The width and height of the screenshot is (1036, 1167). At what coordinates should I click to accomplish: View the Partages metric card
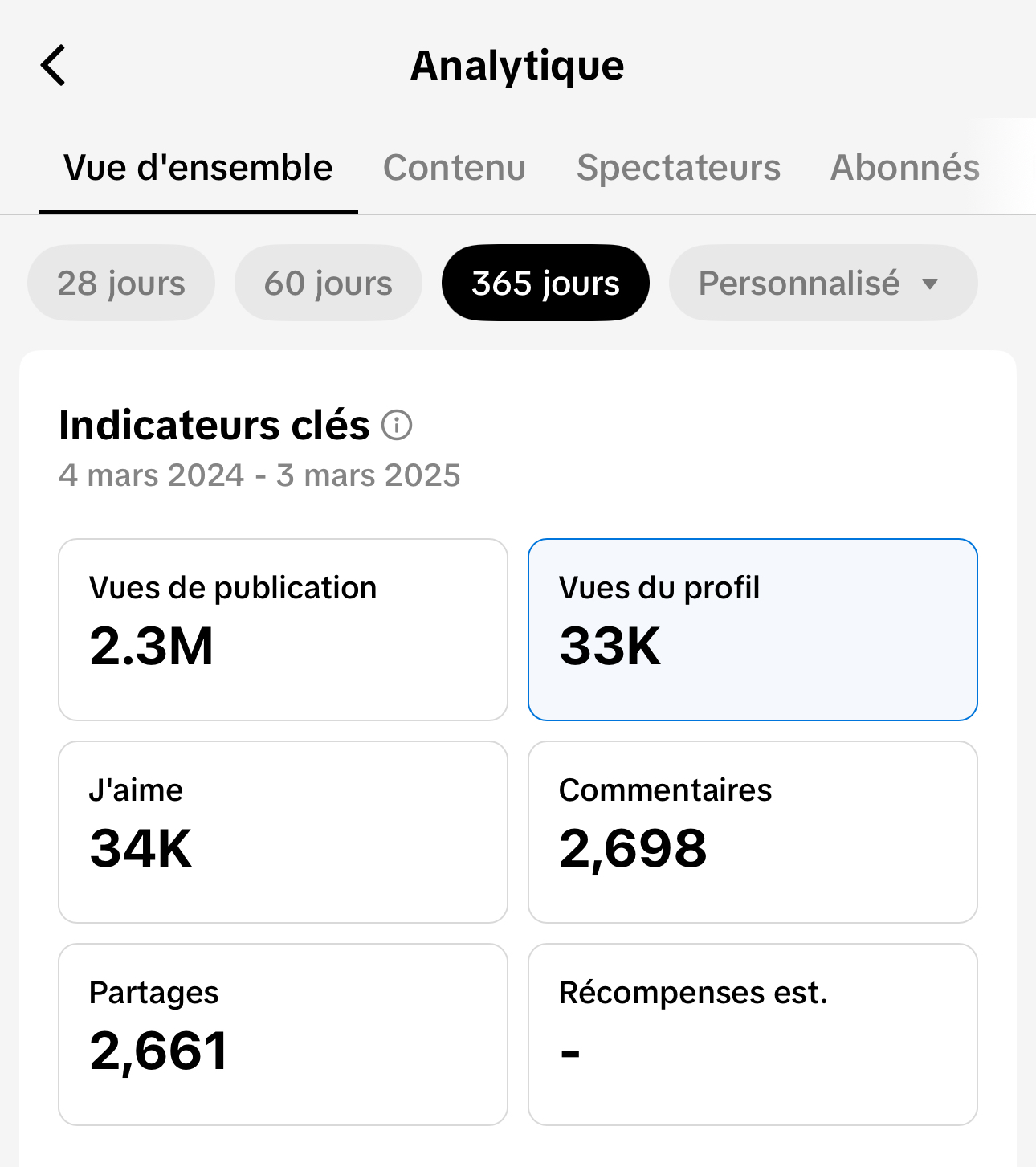point(283,1034)
